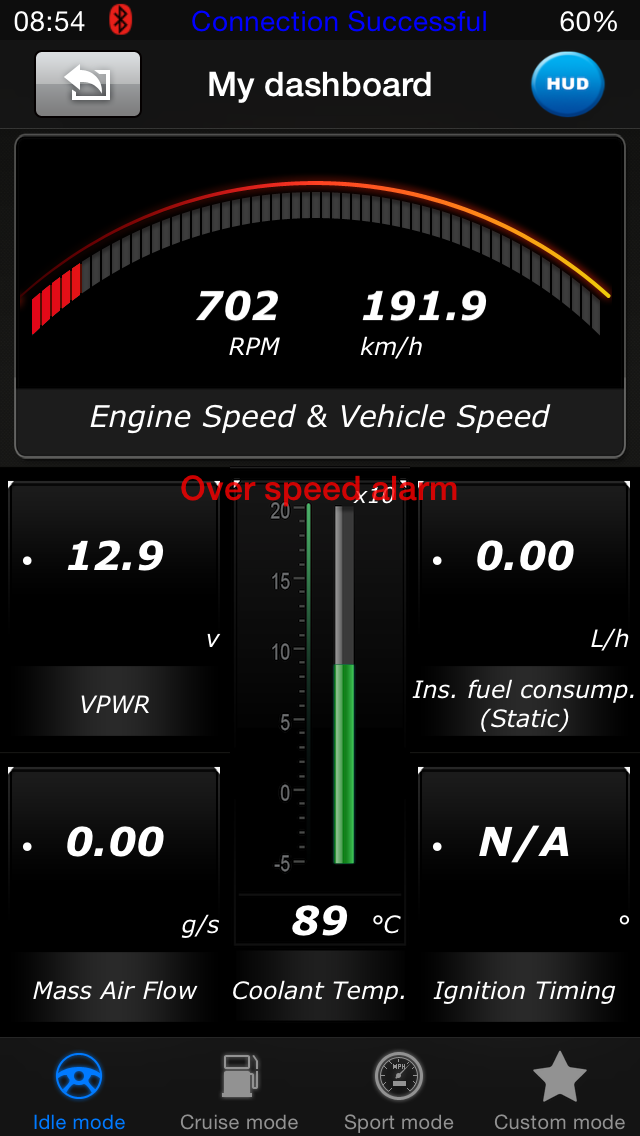Select the VPWR voltage tile
The width and height of the screenshot is (640, 1136).
[114, 610]
